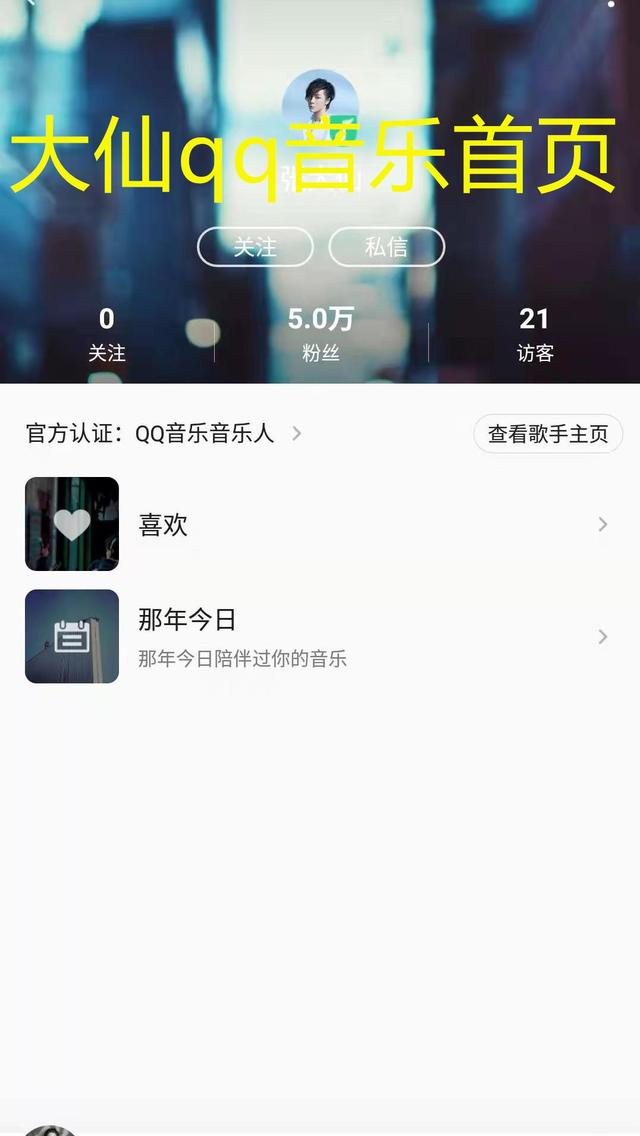Open 官方认证 QQ音乐音乐人 details
Viewport: 640px width, 1136px height.
pos(164,433)
